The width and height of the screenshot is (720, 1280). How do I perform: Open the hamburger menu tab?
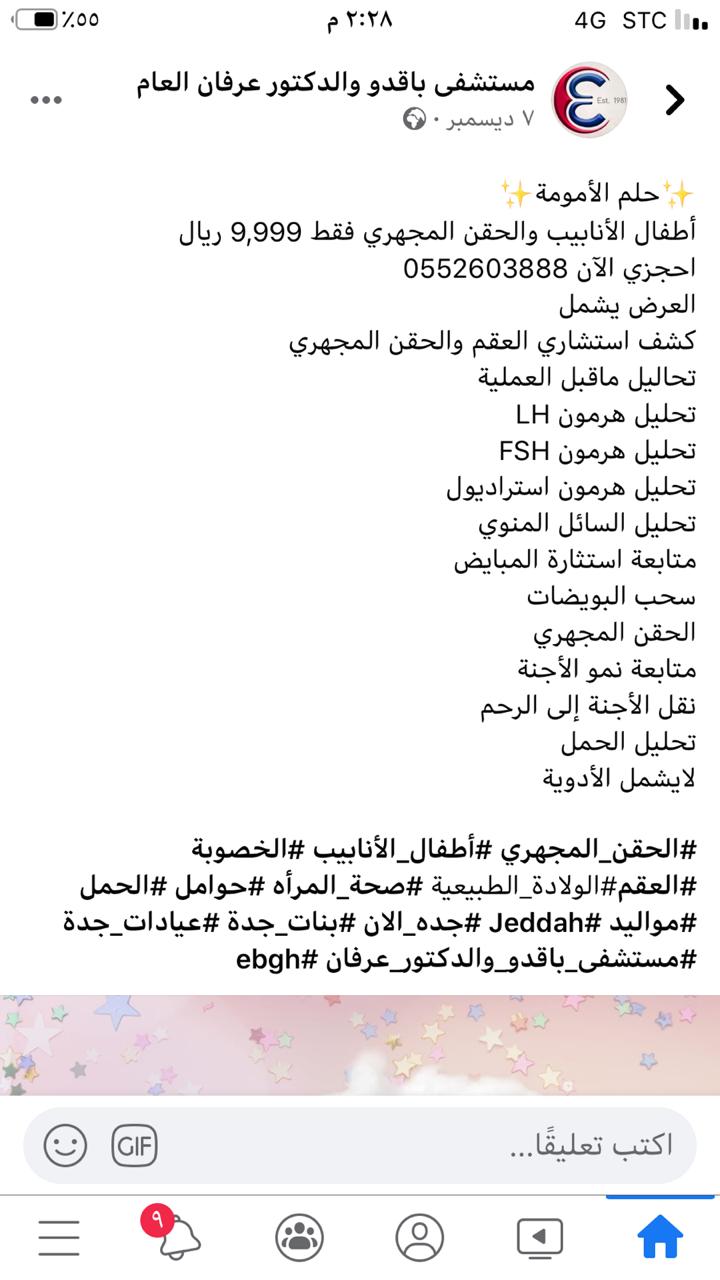pyautogui.click(x=60, y=1238)
